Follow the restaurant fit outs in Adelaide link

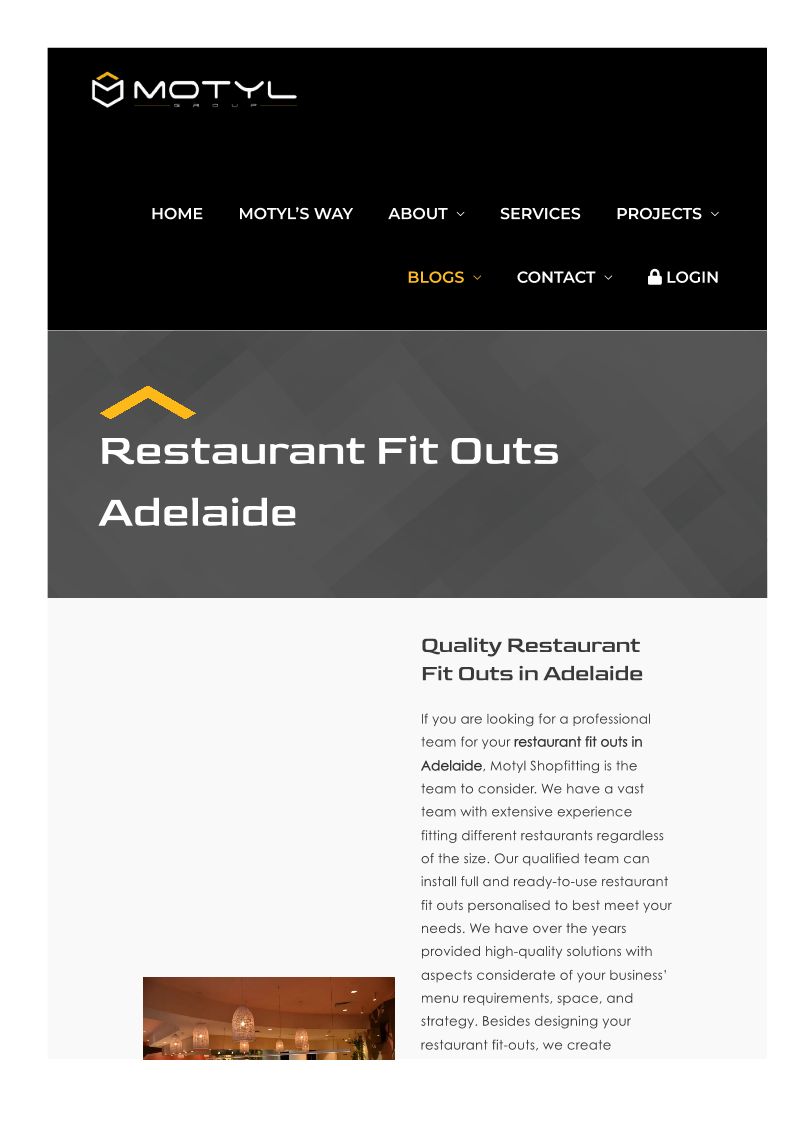532,753
